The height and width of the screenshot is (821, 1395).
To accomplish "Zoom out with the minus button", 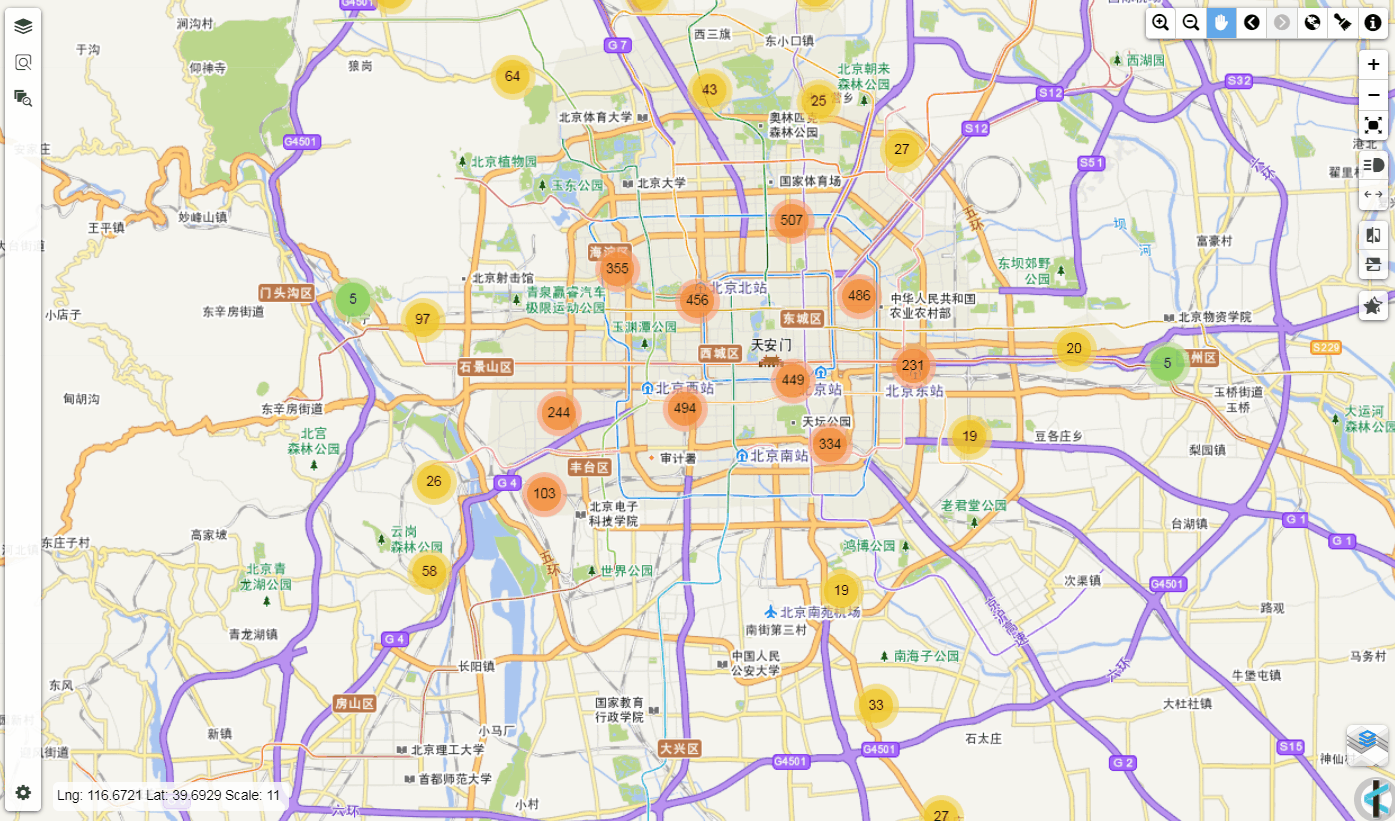I will pos(1374,95).
